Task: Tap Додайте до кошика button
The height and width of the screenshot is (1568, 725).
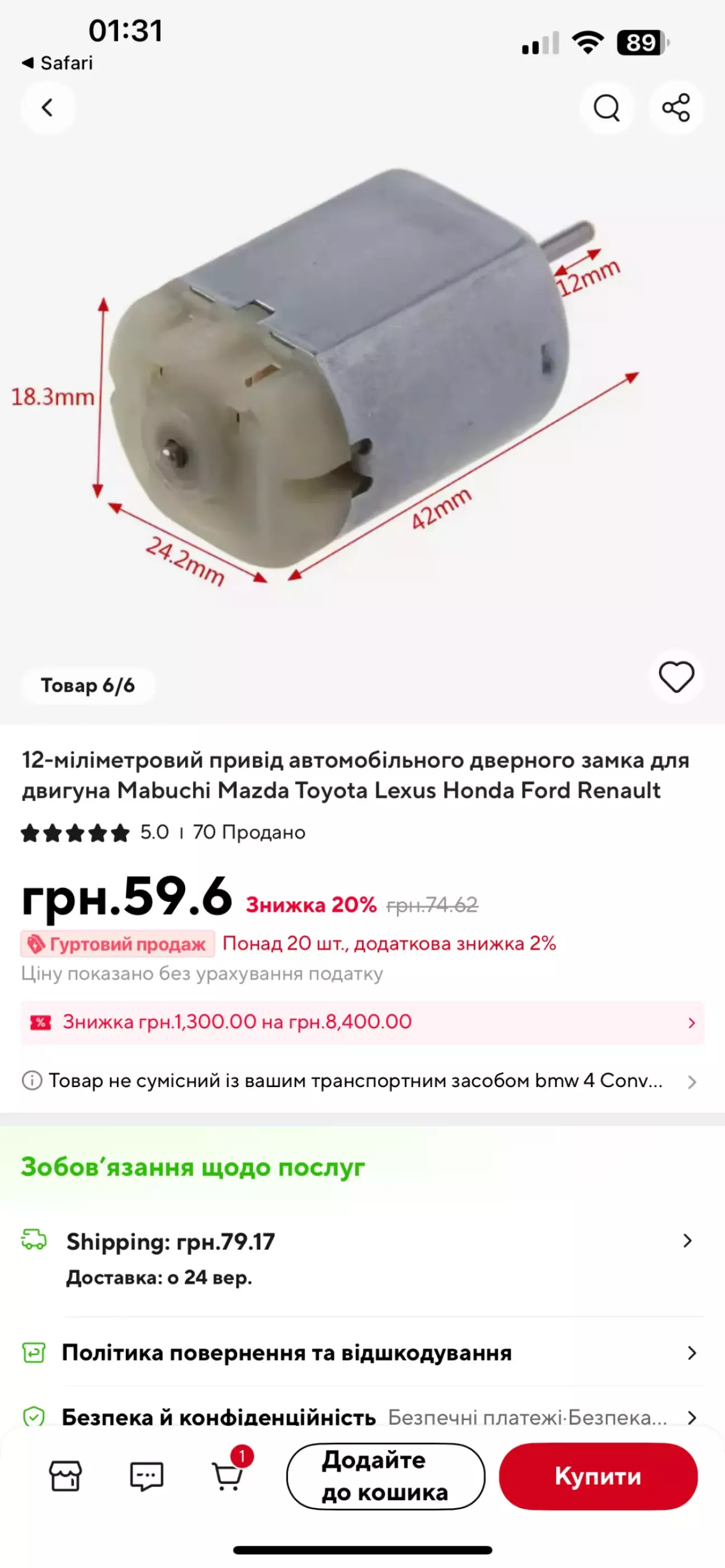Action: pyautogui.click(x=385, y=1476)
